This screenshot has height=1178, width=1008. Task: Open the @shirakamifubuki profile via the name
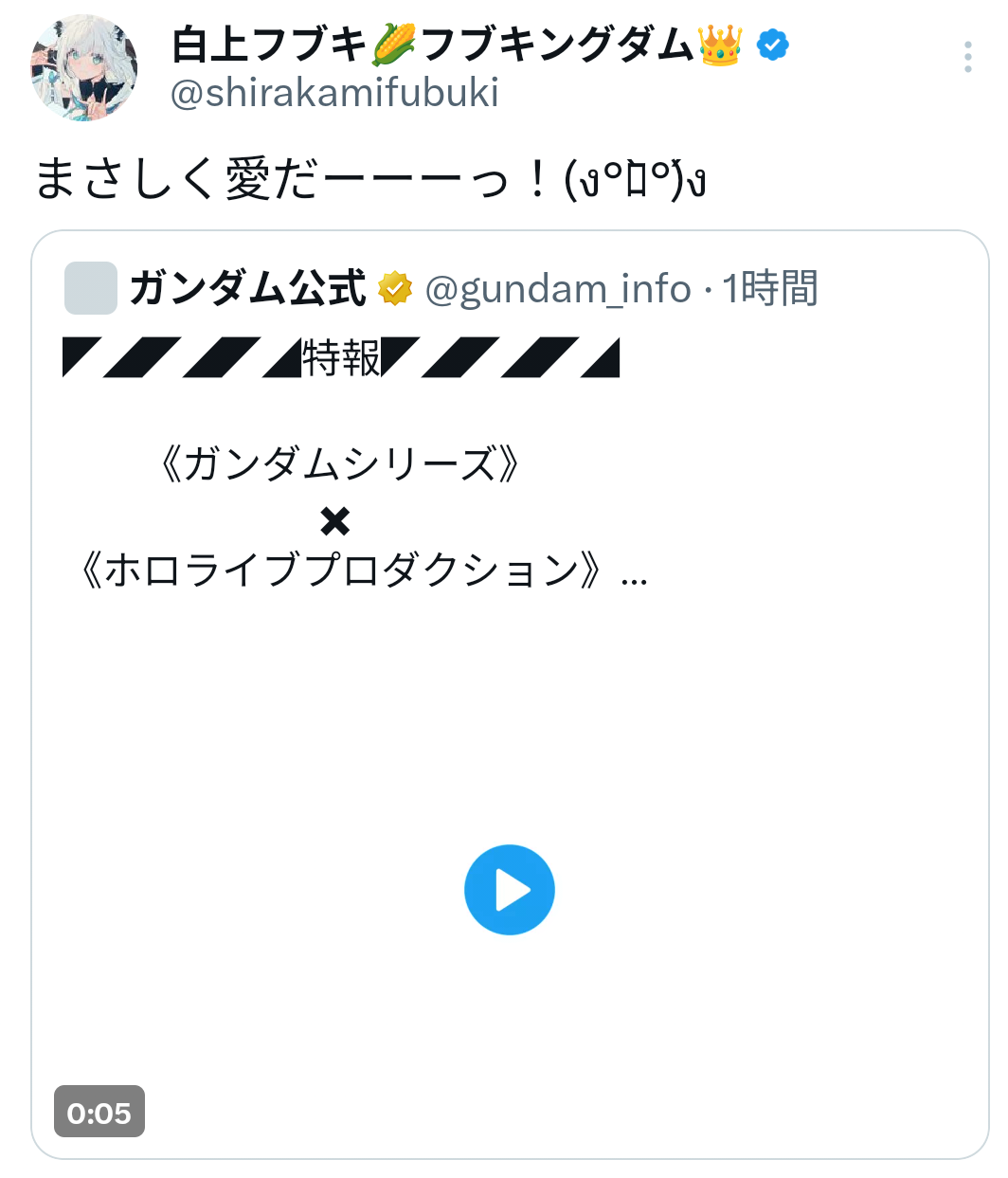[479, 45]
